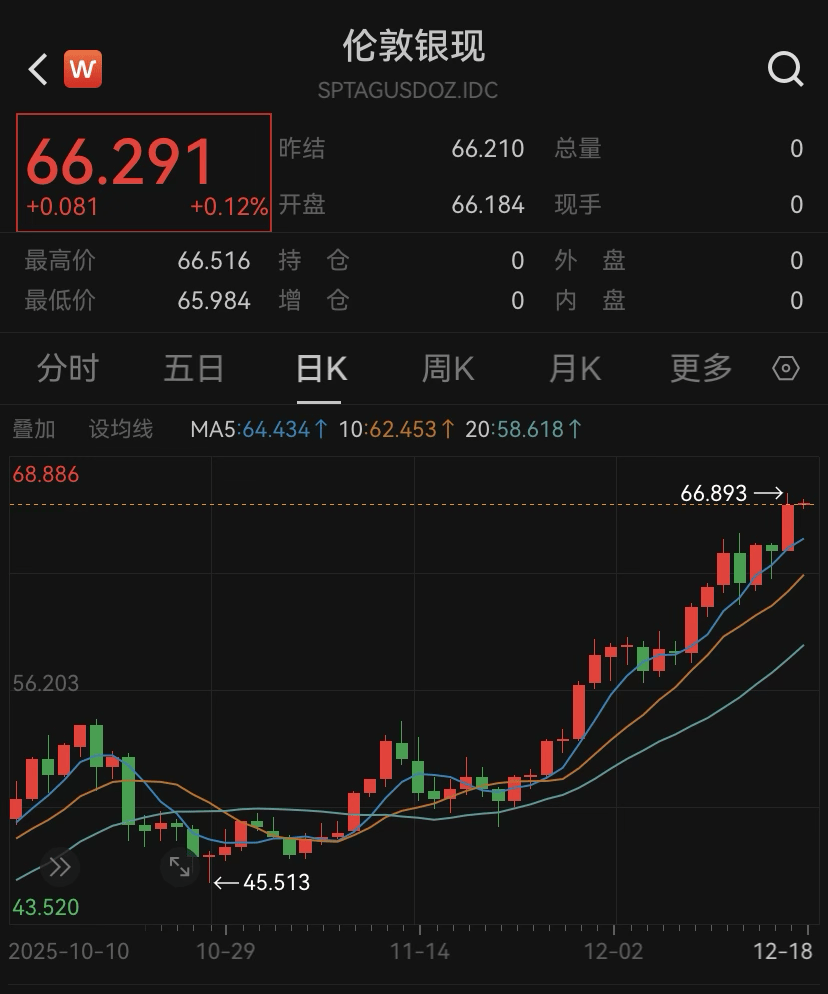Screen dimensions: 828x994
Task: Switch to the 分时 intraday tab
Action: point(67,368)
